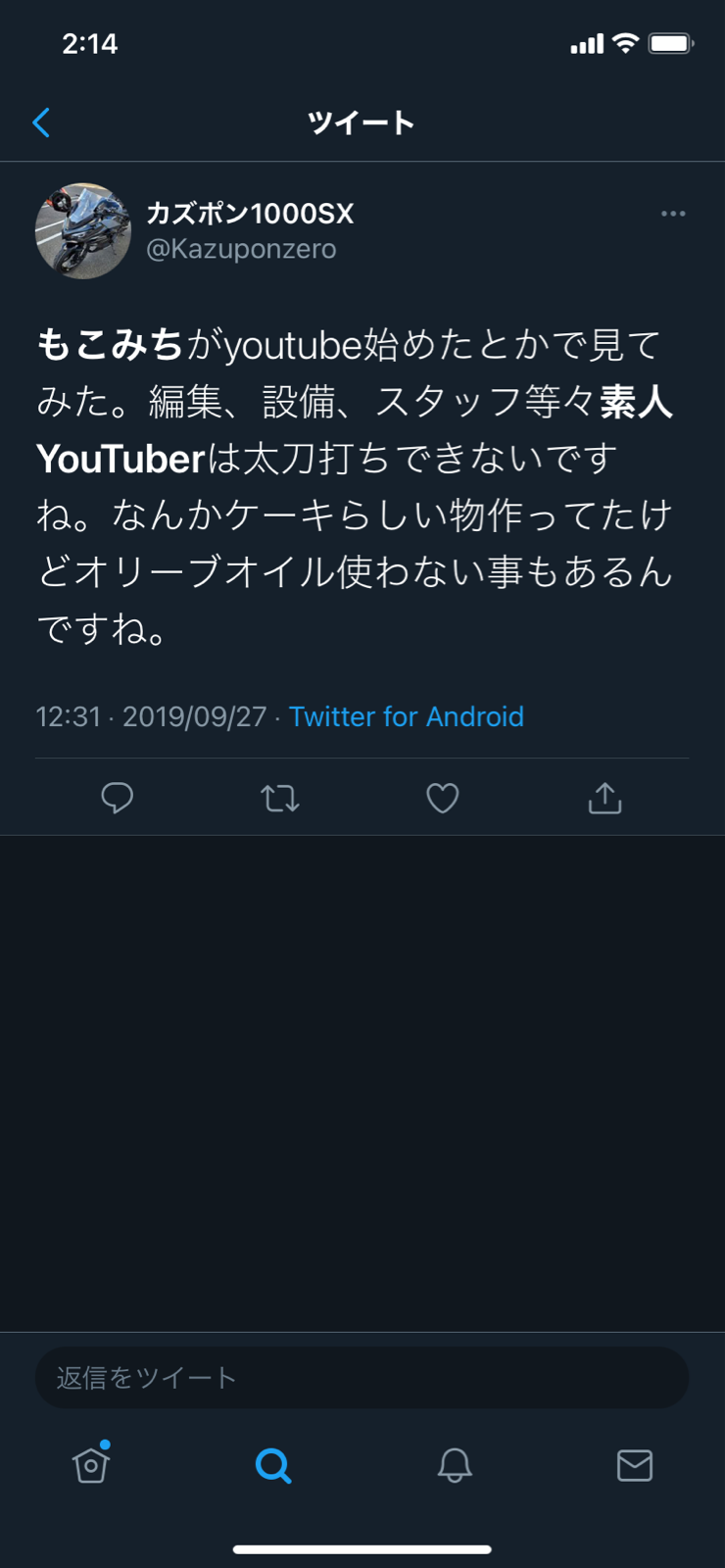Tap the @Kazuponzero username
This screenshot has width=725, height=1568.
241,249
